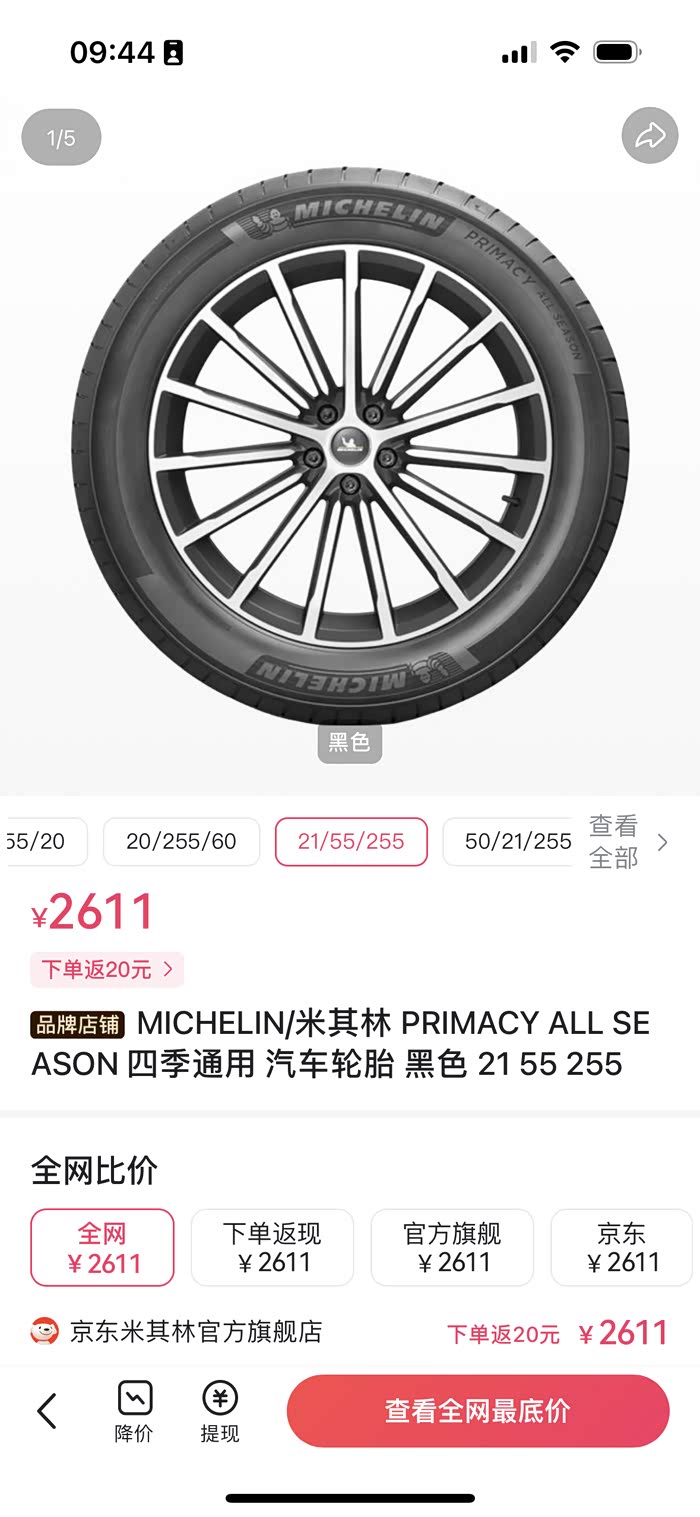Switch to the 京东 price tab
This screenshot has height=1517, width=700.
621,1248
